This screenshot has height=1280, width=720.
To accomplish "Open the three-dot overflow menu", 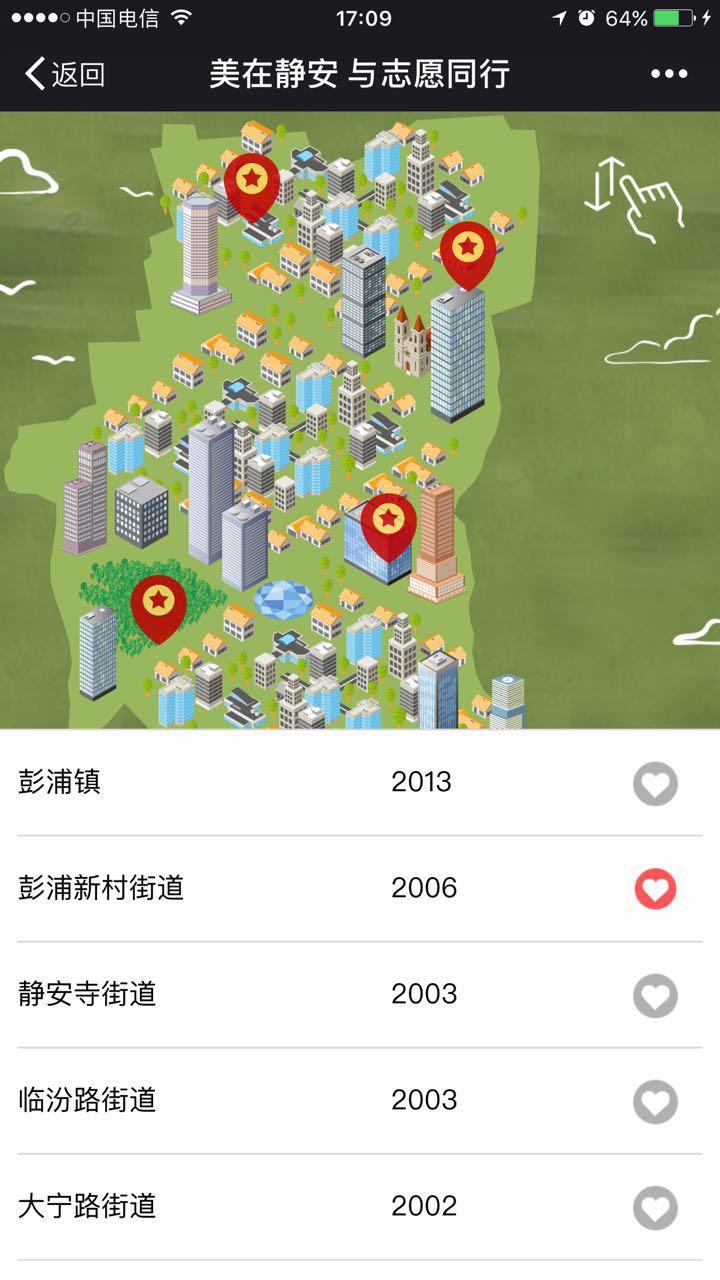I will [x=669, y=74].
